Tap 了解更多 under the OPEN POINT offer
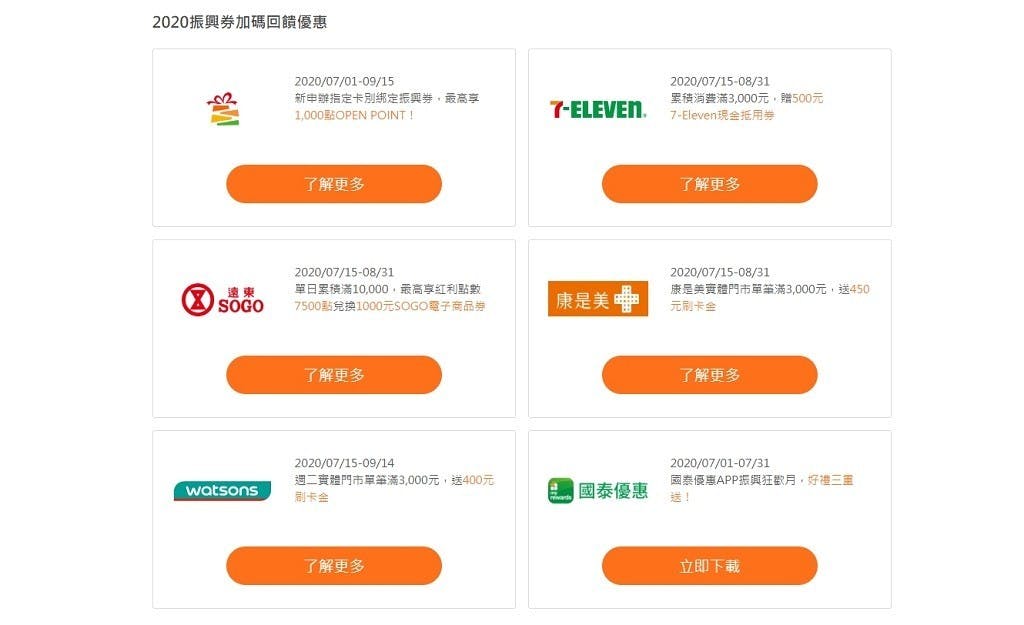 [x=333, y=184]
